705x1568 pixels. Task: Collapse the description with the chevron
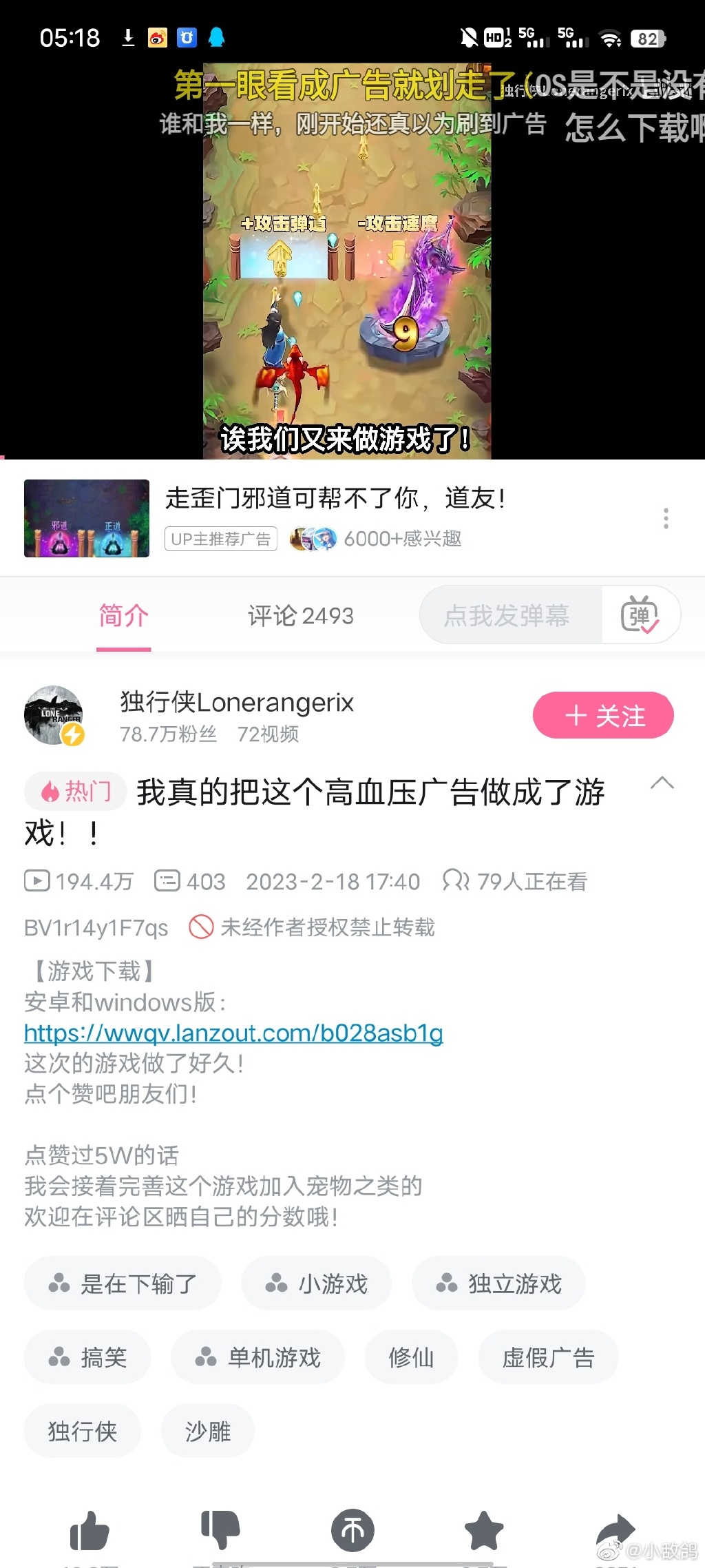coord(662,783)
